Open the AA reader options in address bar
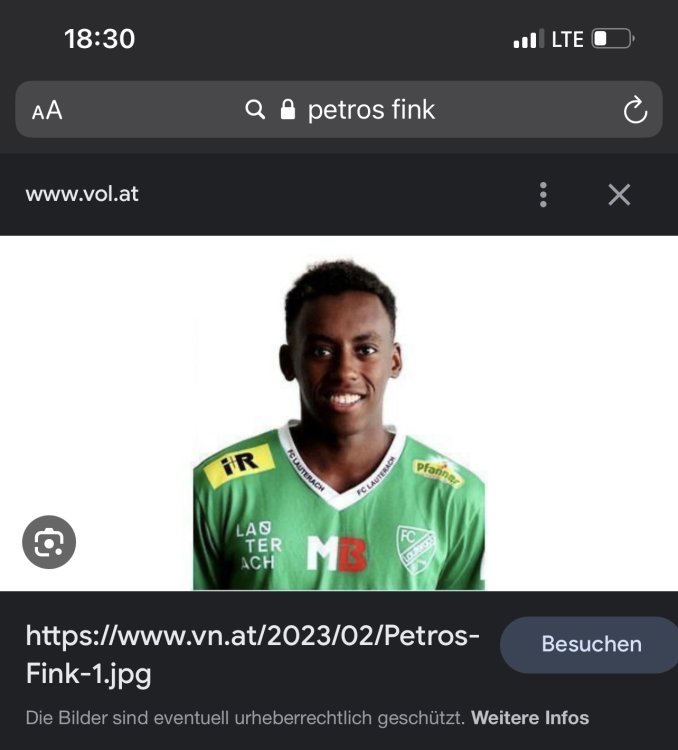 pos(47,110)
